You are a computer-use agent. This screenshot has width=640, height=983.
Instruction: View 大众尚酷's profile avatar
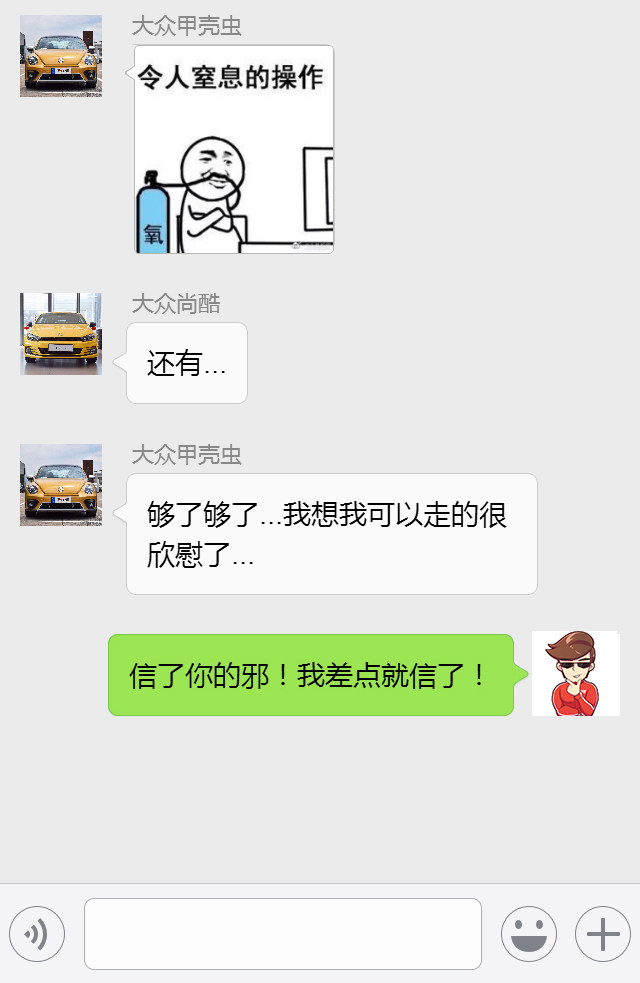coord(61,334)
